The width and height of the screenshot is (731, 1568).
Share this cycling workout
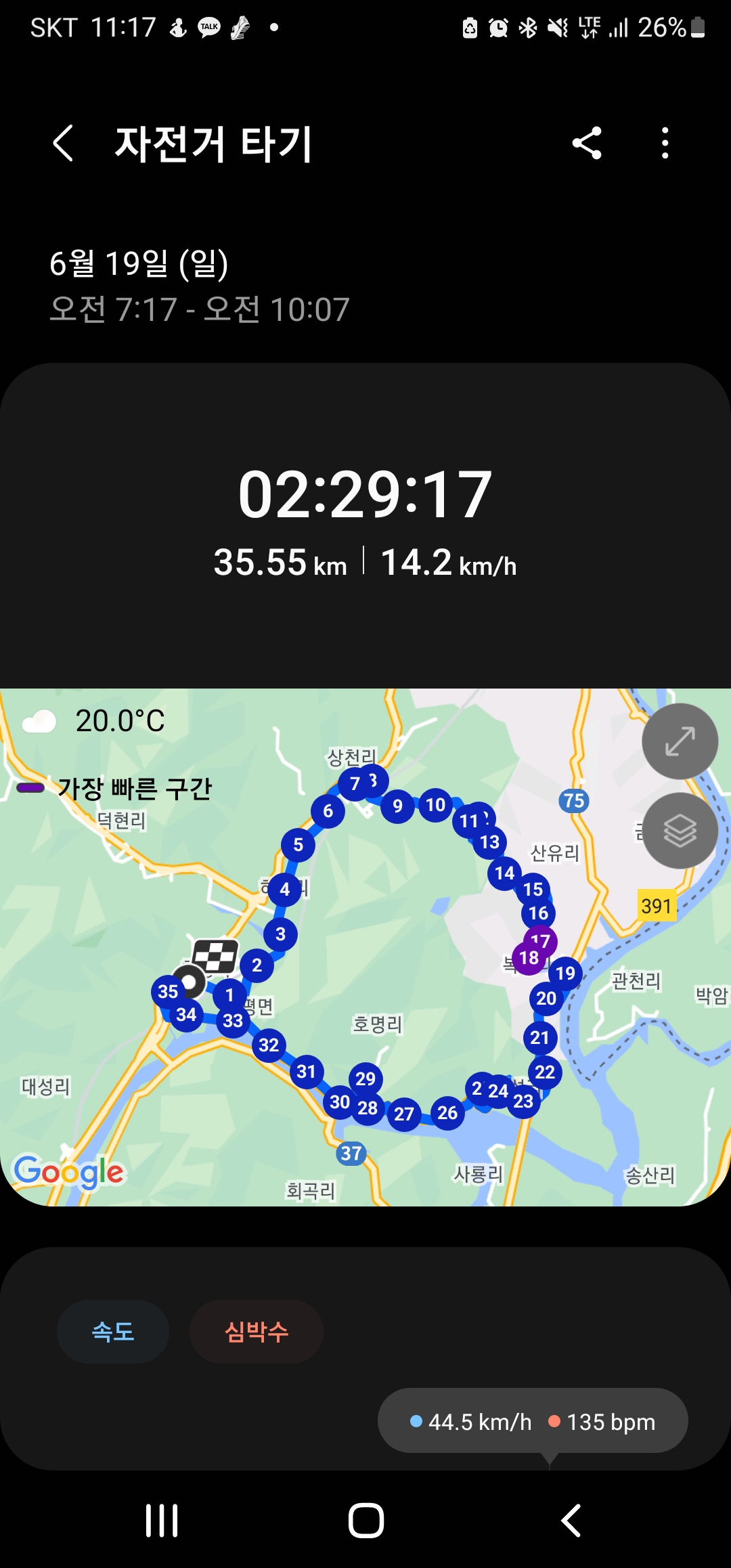(x=587, y=144)
